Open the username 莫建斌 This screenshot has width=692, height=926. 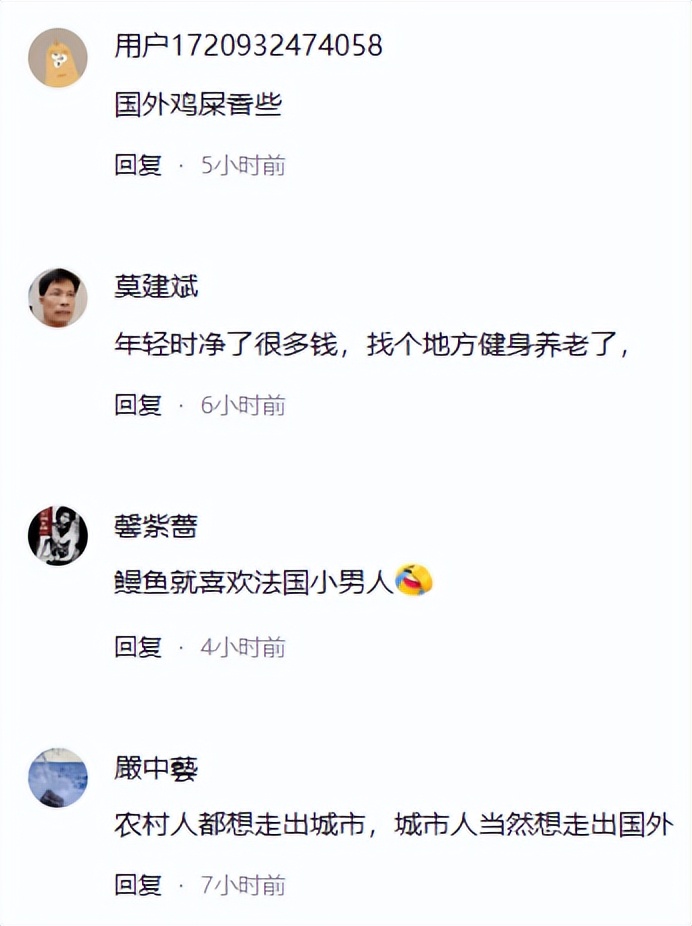[x=156, y=287]
